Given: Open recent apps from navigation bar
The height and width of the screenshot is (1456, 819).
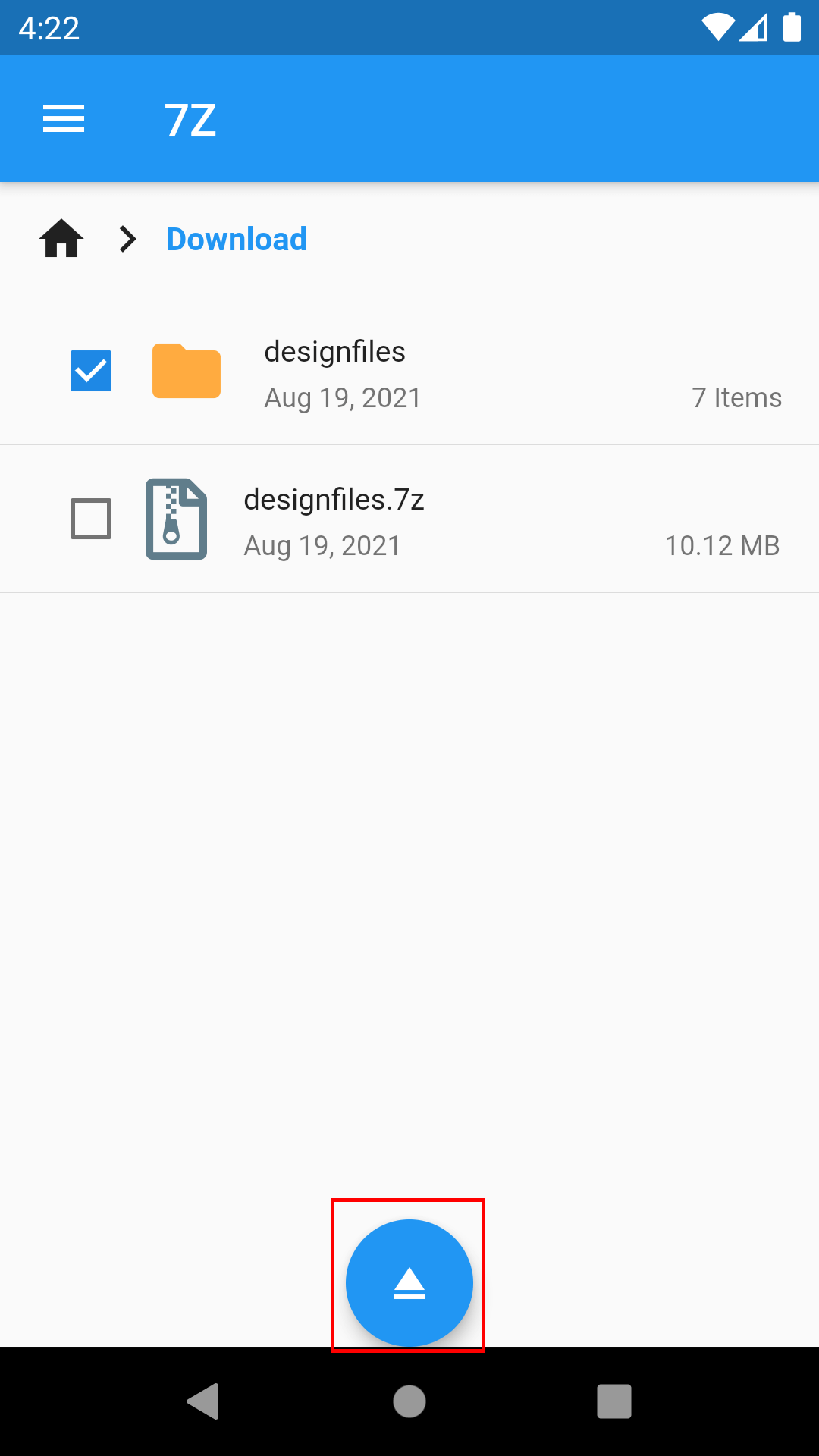Looking at the screenshot, I should 613,1401.
